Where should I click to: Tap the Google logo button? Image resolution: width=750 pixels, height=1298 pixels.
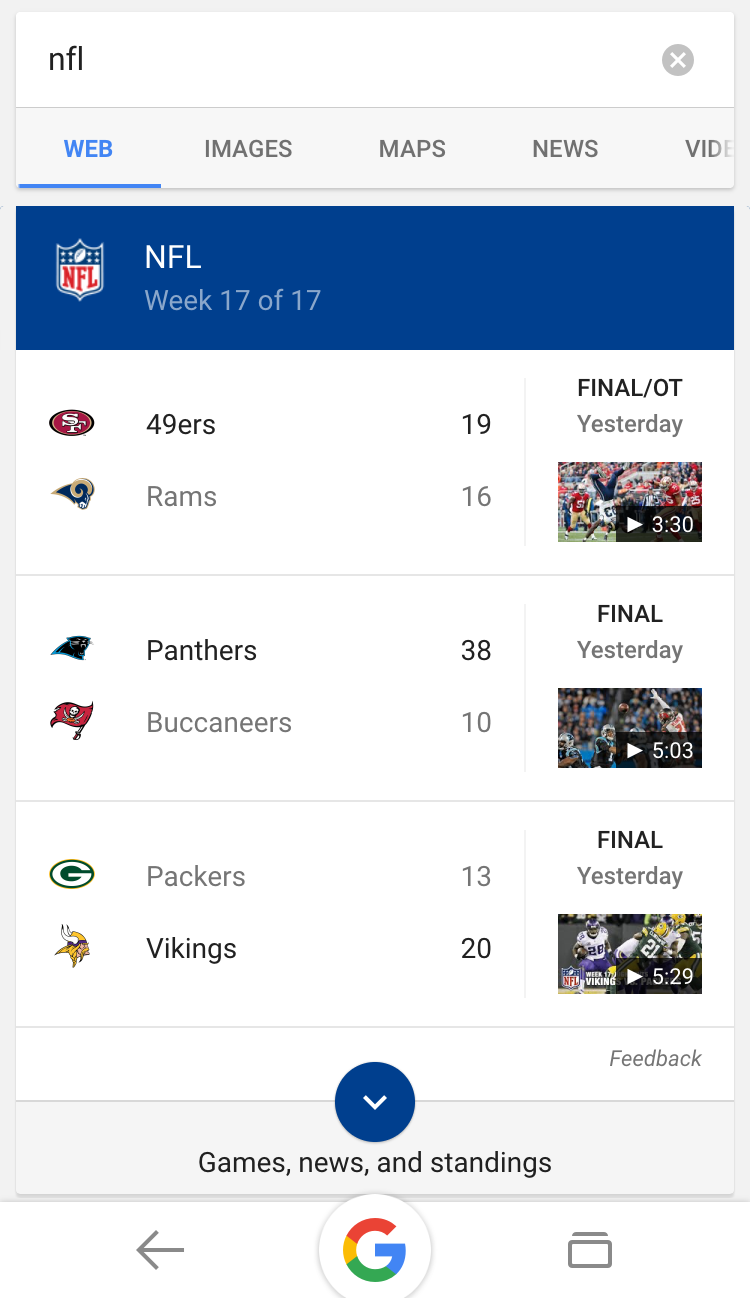(x=375, y=1250)
